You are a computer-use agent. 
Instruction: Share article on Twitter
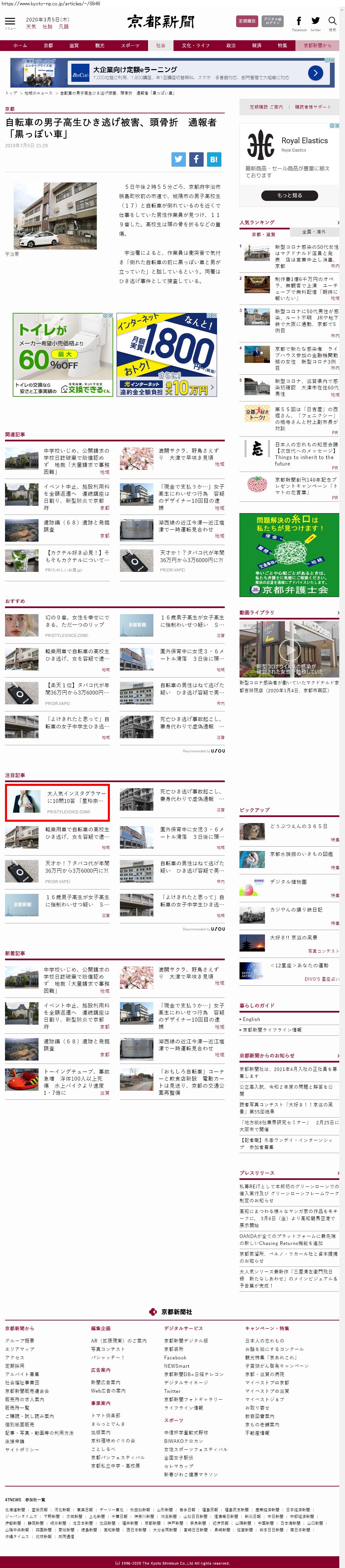point(179,159)
